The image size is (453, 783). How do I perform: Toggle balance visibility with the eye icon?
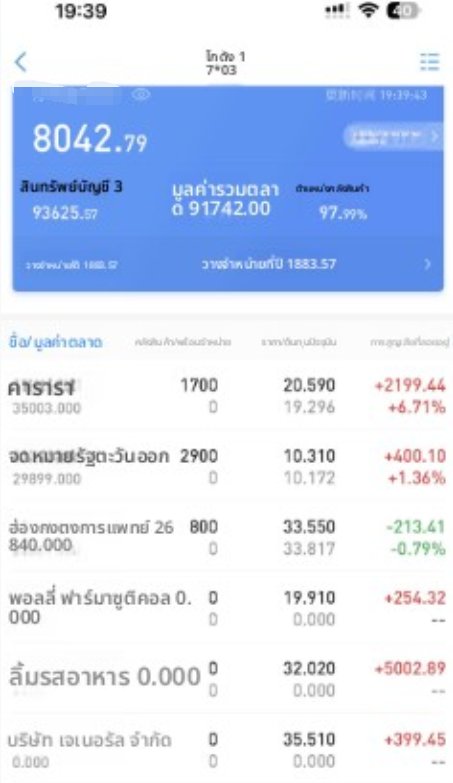coord(141,95)
